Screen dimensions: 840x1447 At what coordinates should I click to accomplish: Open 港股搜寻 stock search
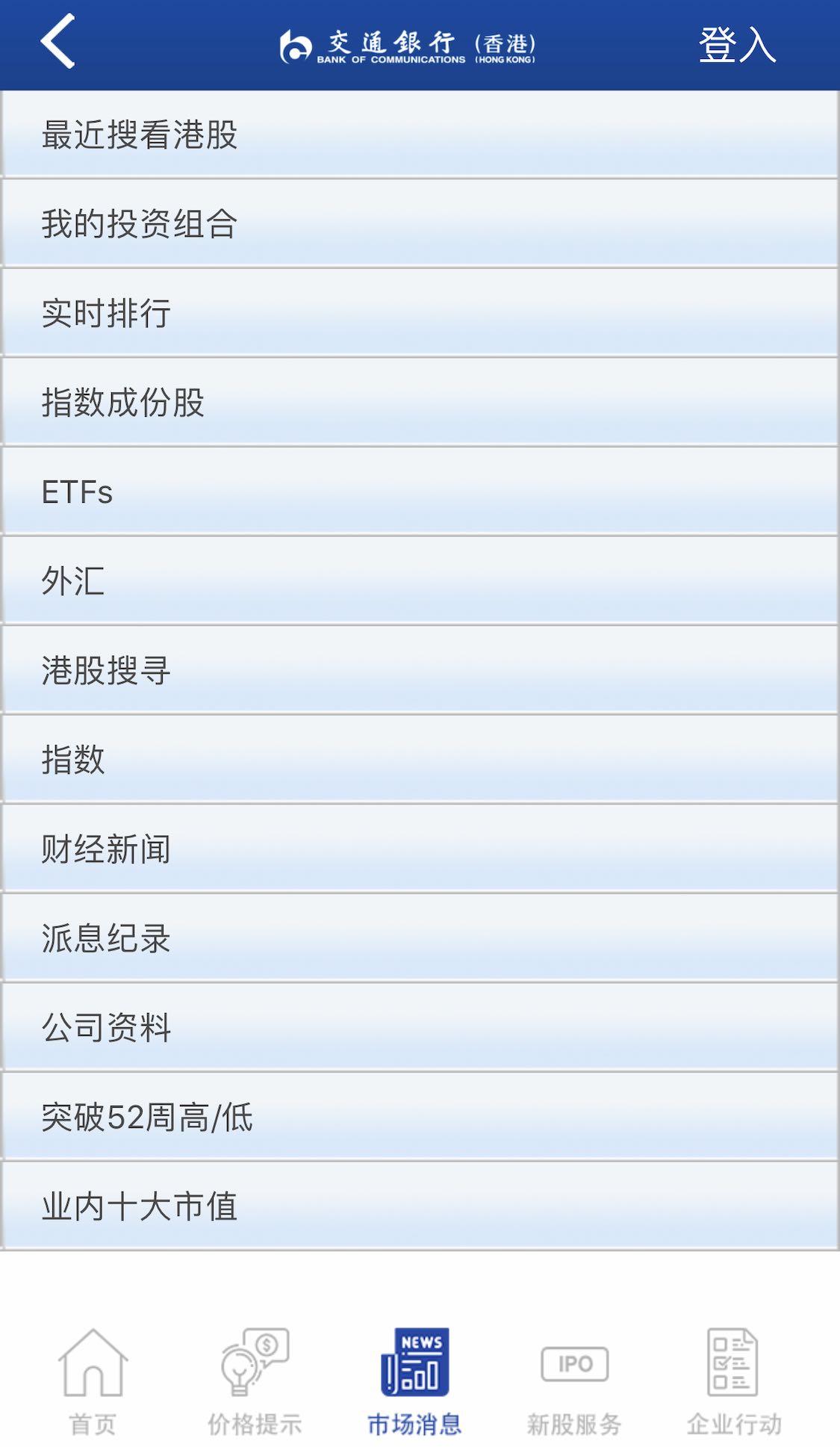click(418, 670)
